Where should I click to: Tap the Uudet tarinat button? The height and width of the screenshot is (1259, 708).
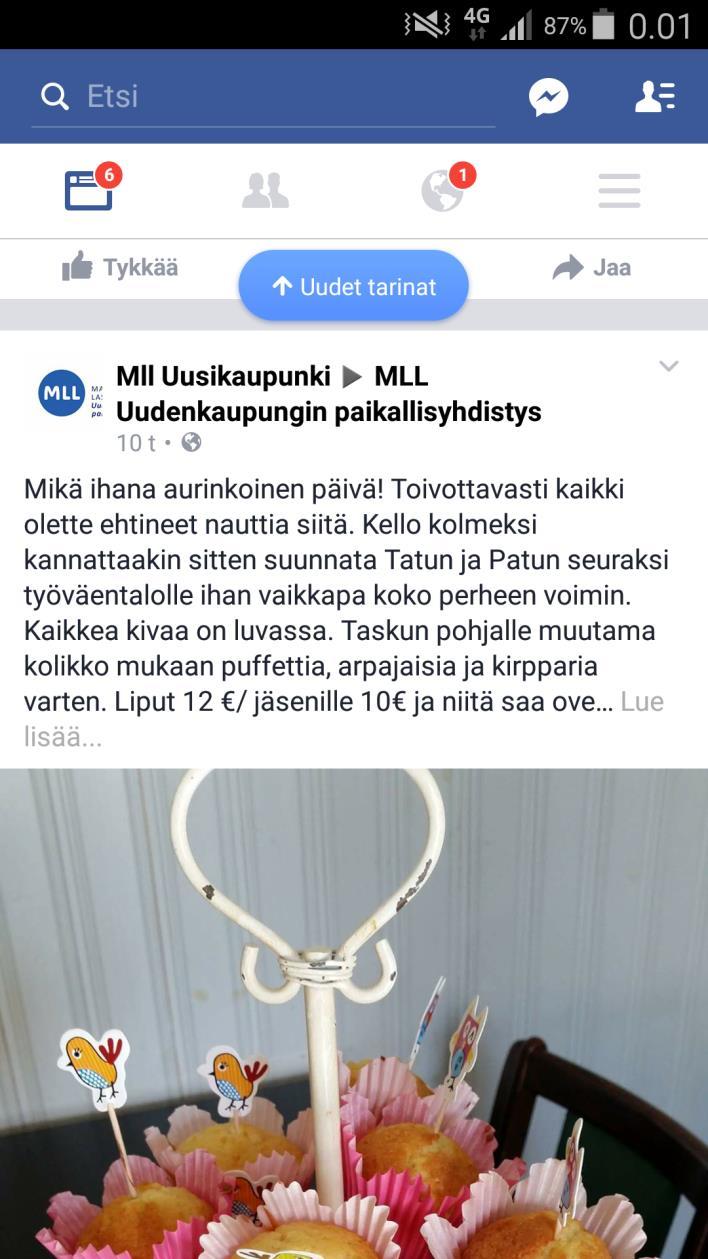point(353,287)
